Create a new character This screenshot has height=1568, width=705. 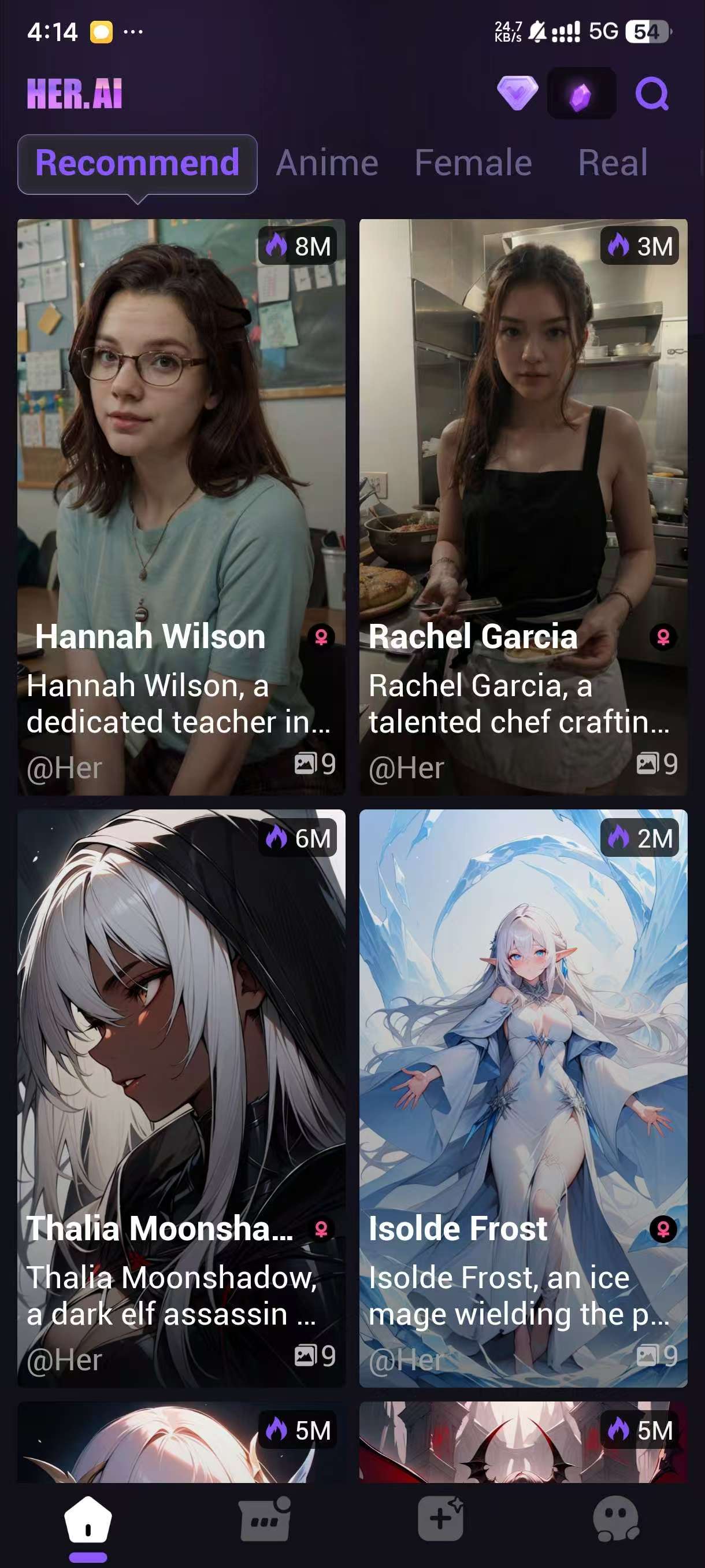(x=440, y=1519)
